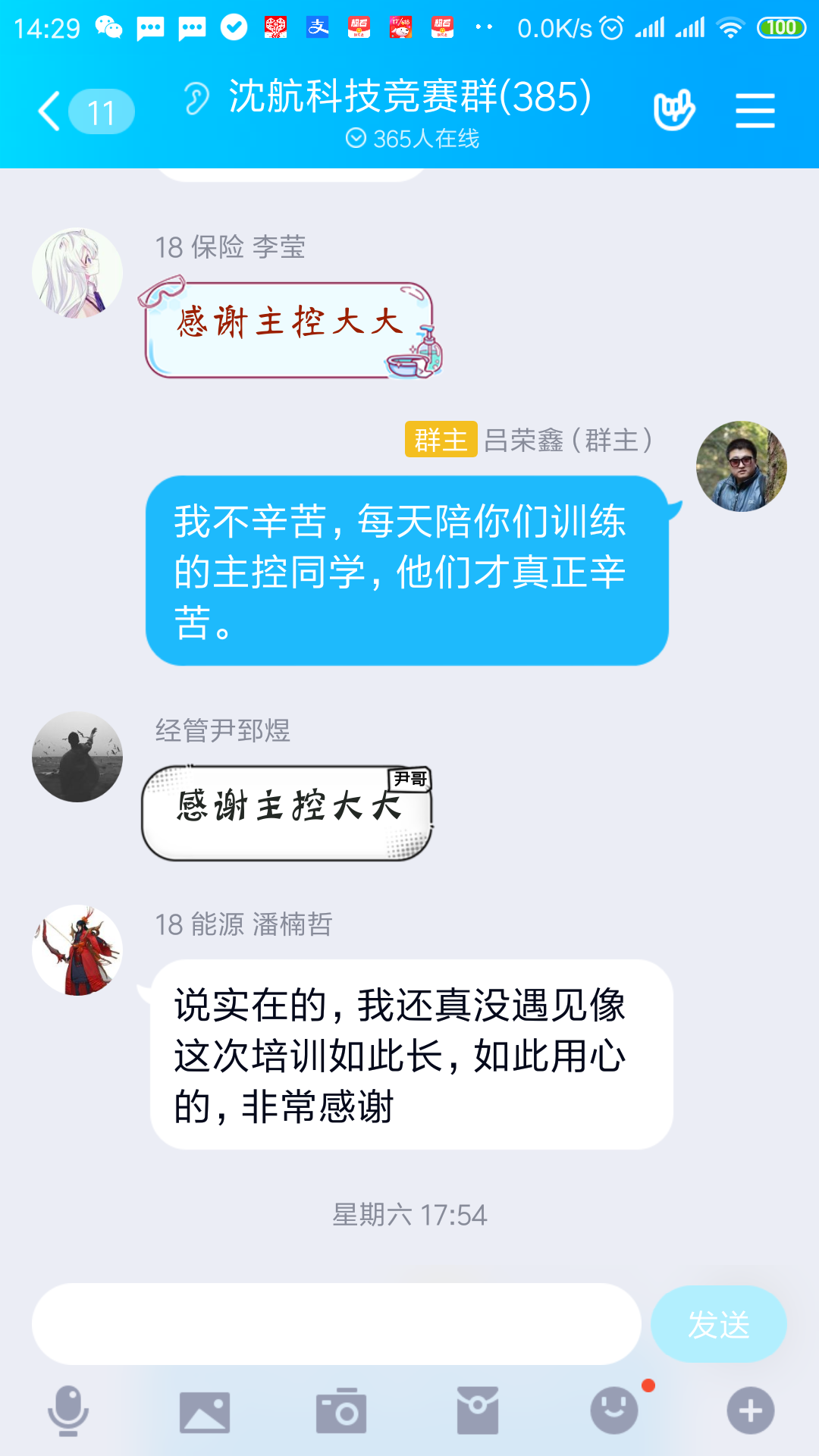
Task: Tap the 发送 send button
Action: coord(718,1324)
